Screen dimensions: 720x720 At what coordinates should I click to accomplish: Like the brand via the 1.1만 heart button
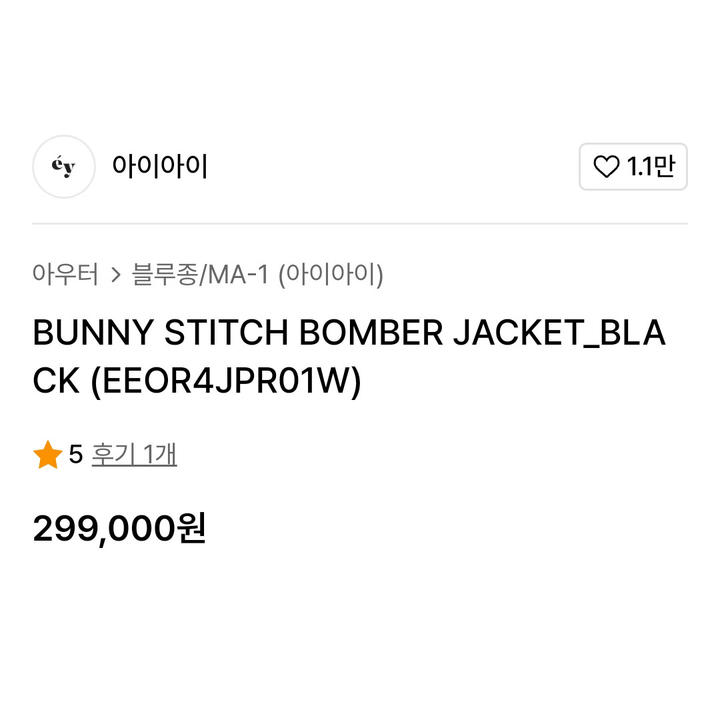[633, 167]
